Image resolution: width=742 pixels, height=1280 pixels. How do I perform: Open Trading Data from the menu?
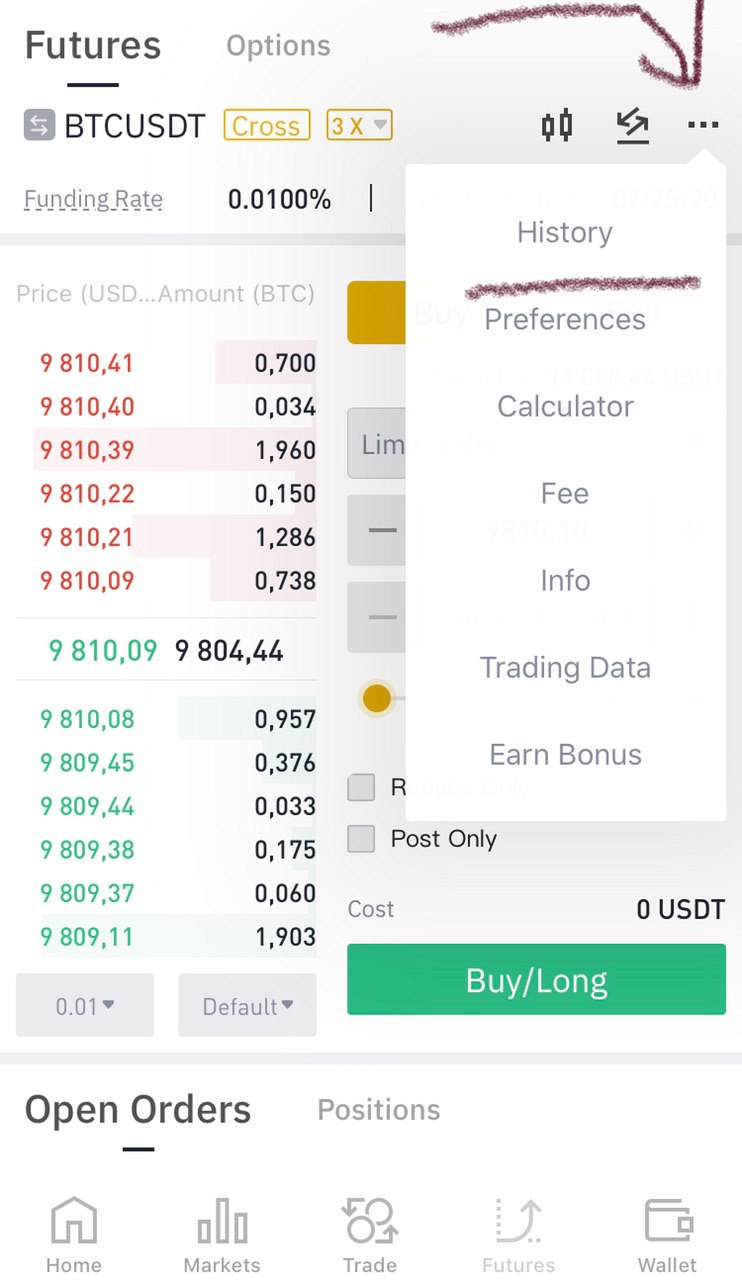565,667
